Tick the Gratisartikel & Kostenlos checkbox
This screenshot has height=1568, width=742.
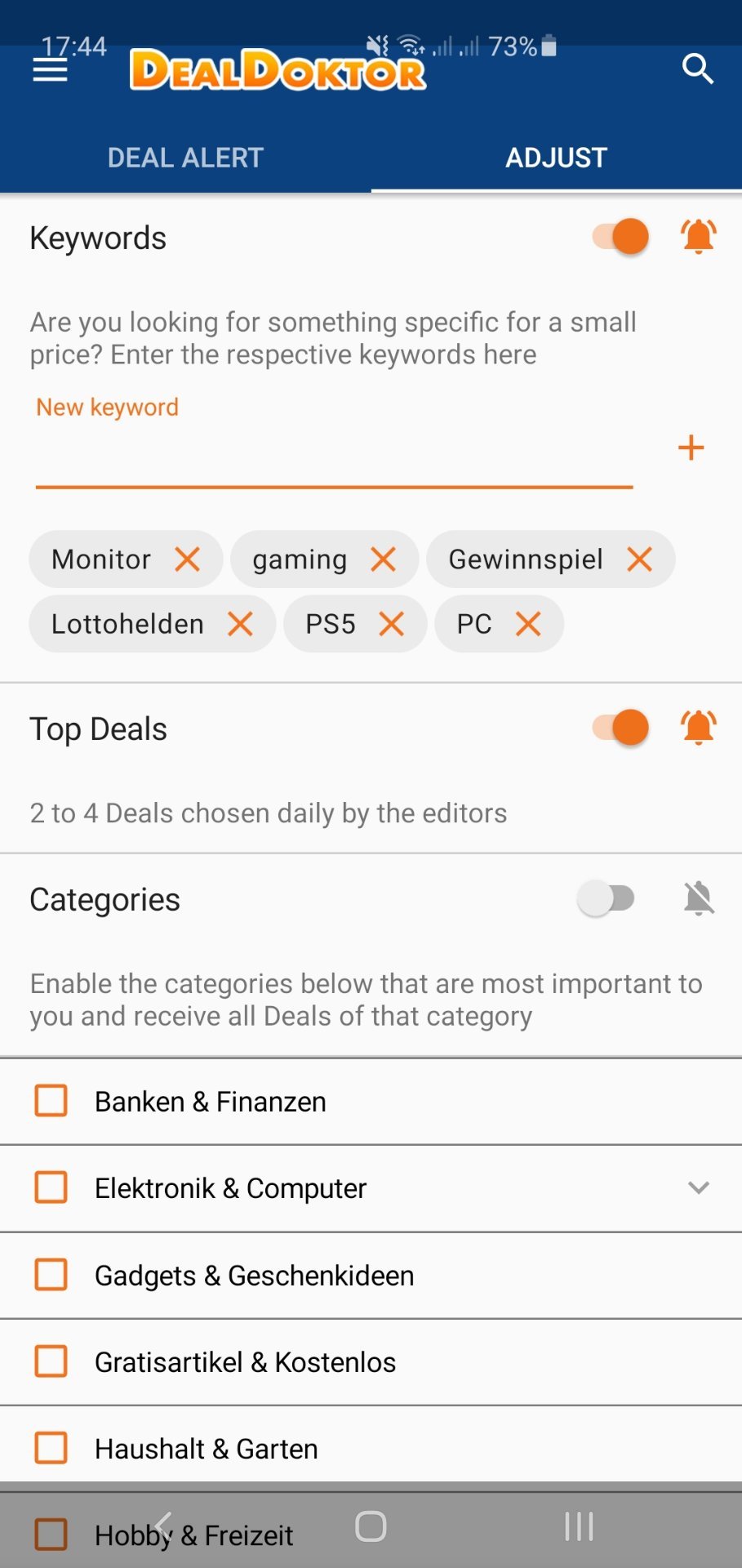pos(51,1361)
